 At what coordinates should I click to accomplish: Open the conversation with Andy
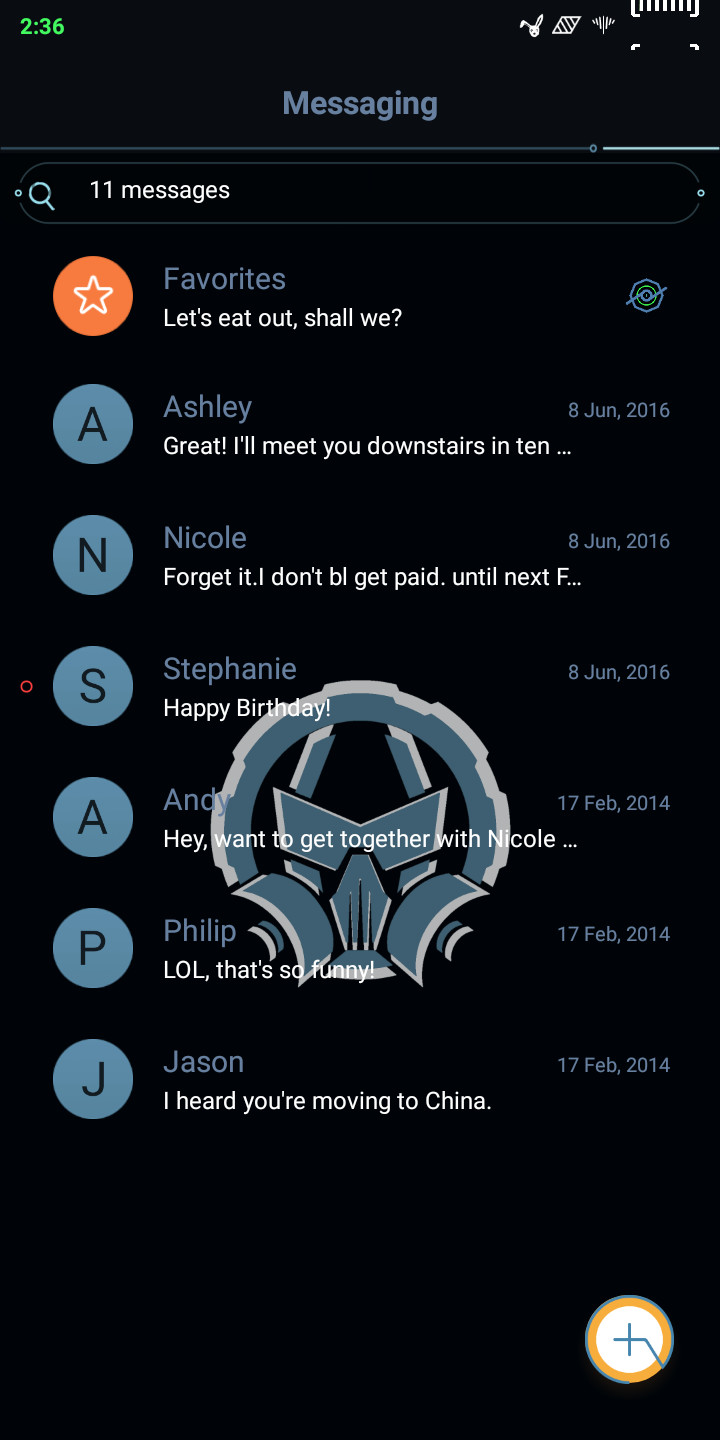[x=360, y=819]
